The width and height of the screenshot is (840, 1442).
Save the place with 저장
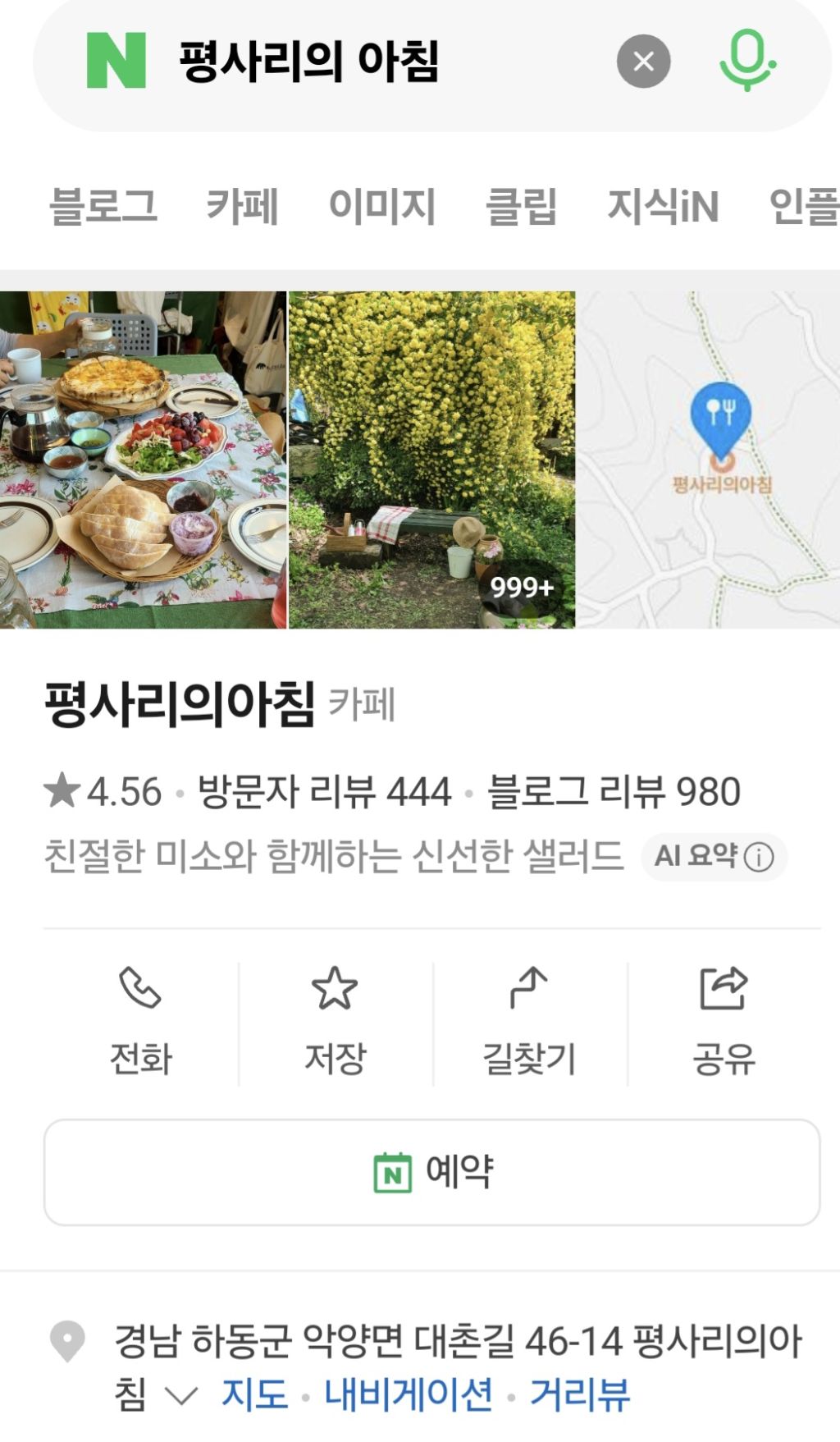click(336, 1023)
